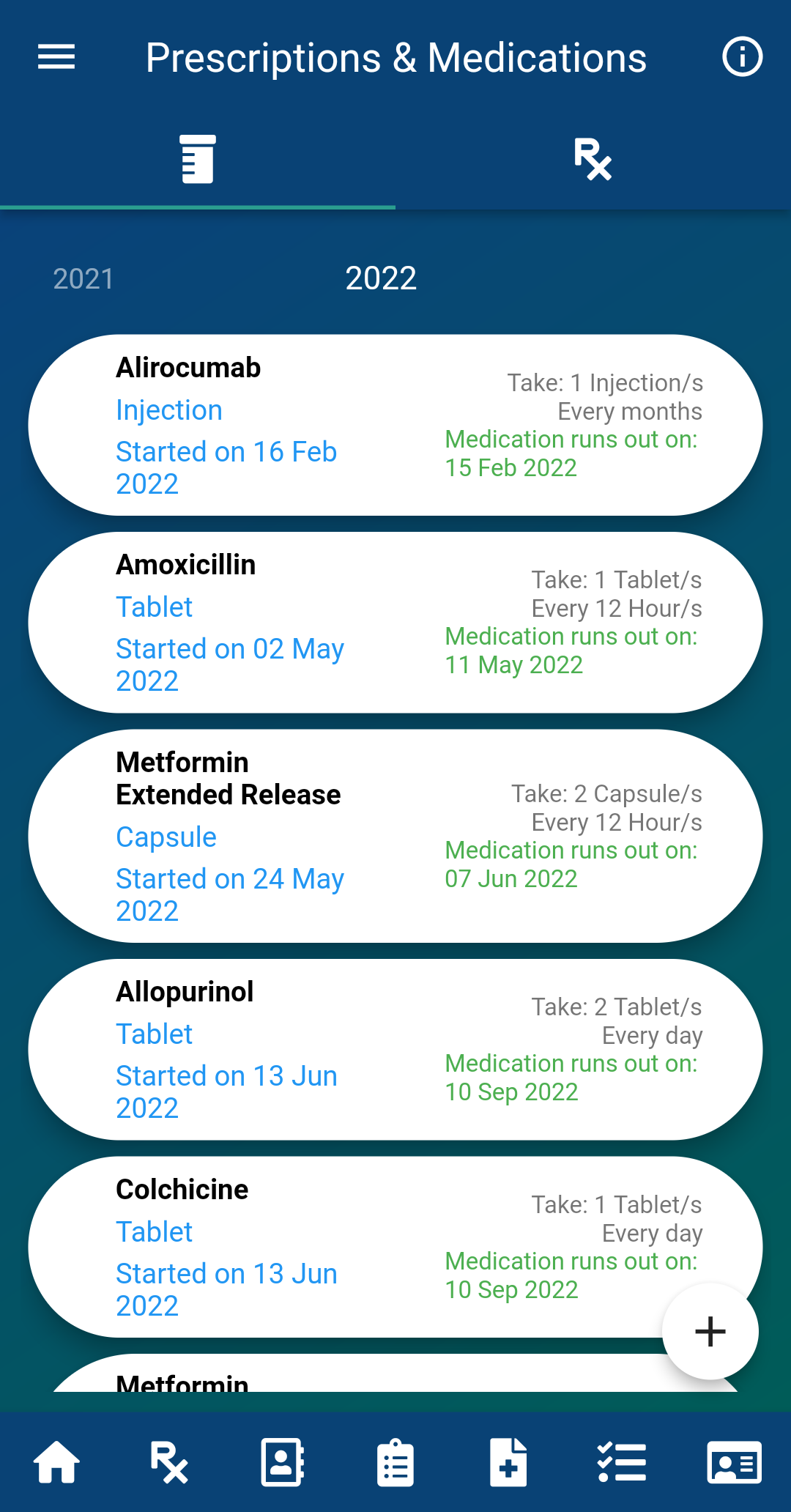Open the clipboard list in bottom navigation

tap(395, 1462)
